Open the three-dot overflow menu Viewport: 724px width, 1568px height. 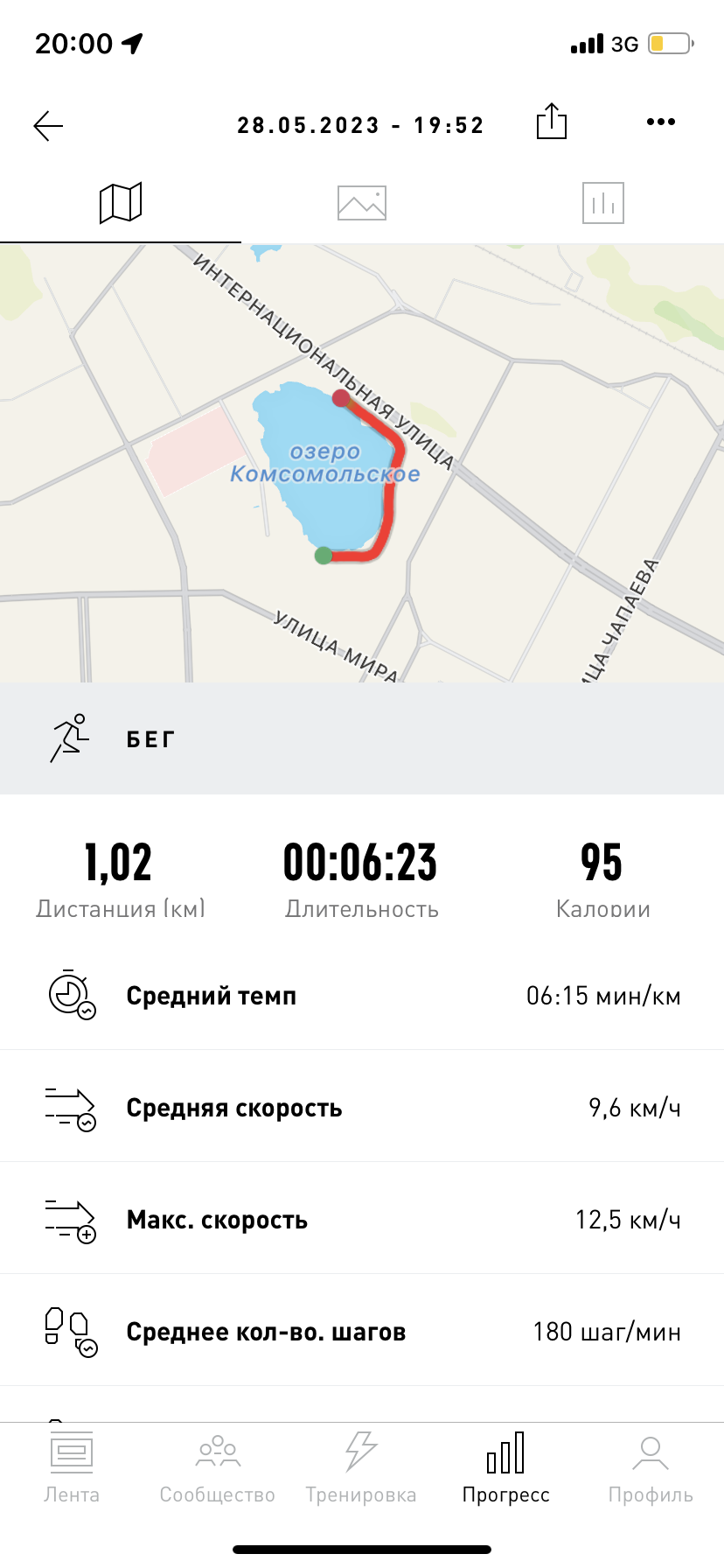(660, 122)
